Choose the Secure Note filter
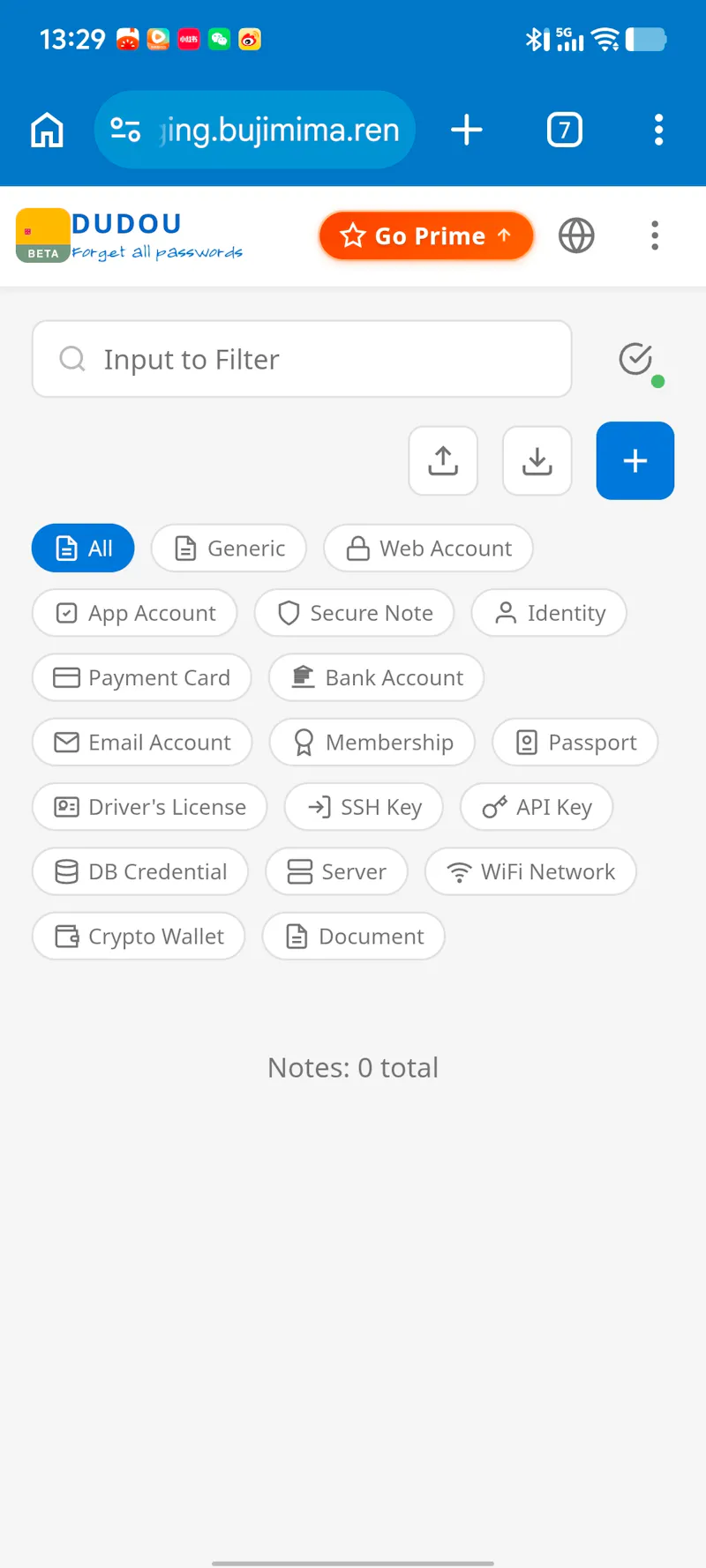The height and width of the screenshot is (1568, 706). point(354,613)
